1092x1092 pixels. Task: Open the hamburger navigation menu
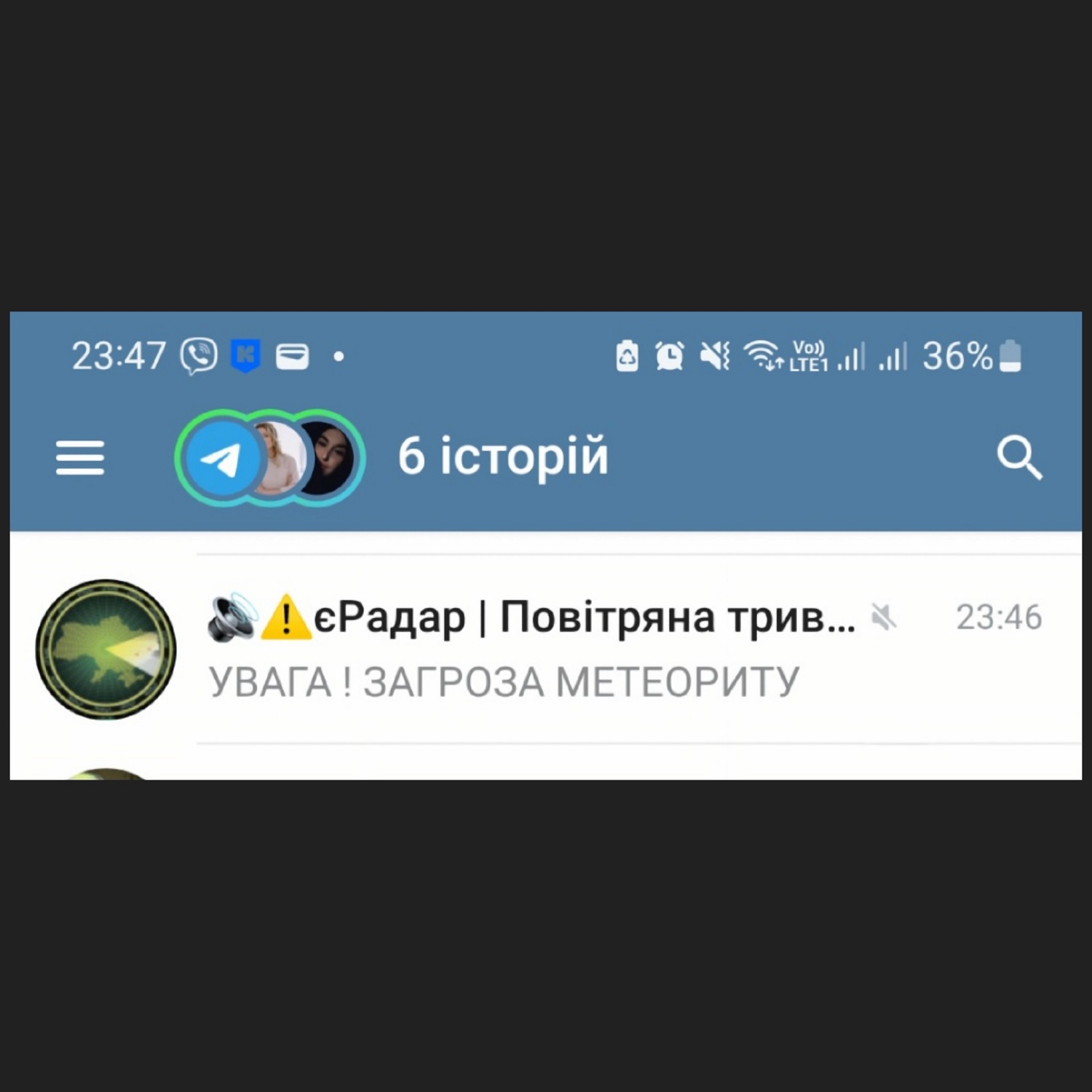click(x=80, y=457)
